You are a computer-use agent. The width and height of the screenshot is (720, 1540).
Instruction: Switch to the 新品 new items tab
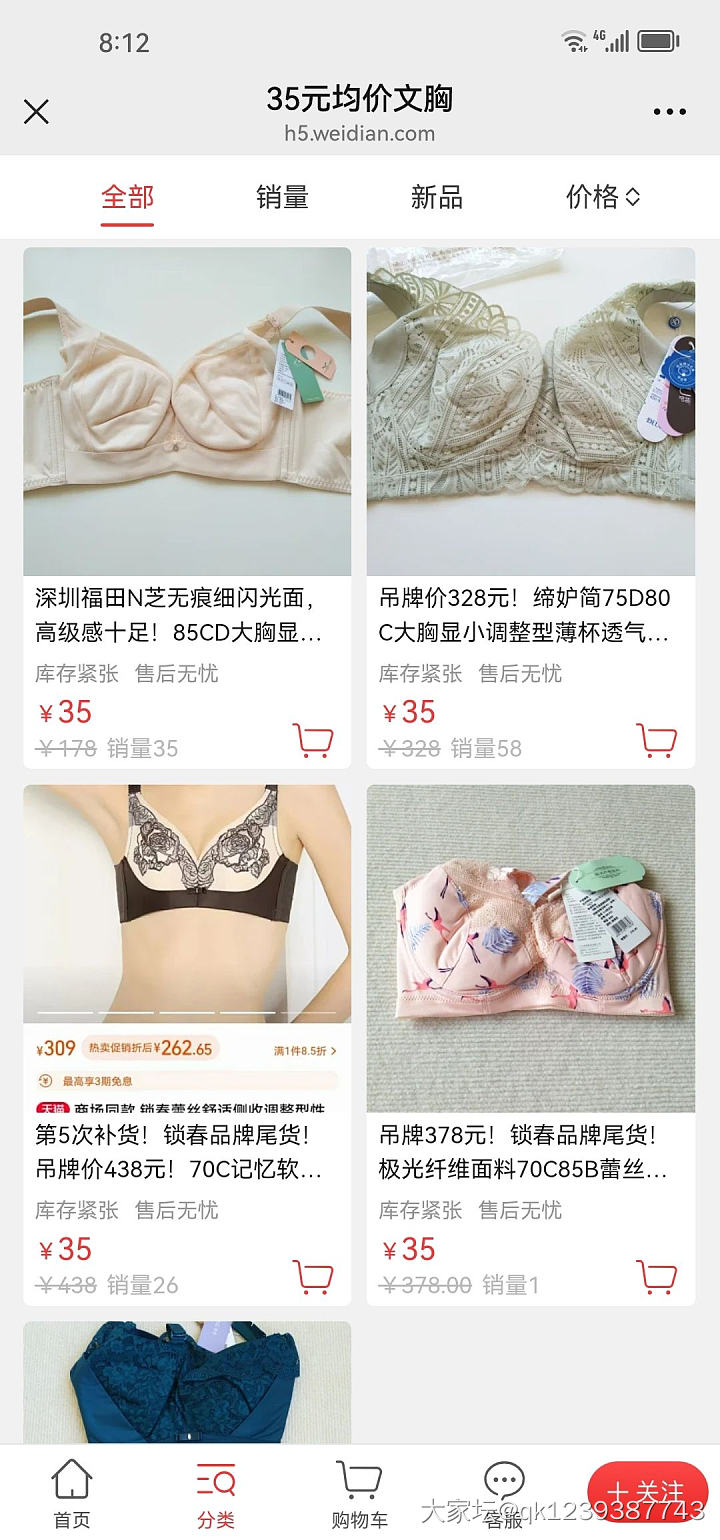437,197
